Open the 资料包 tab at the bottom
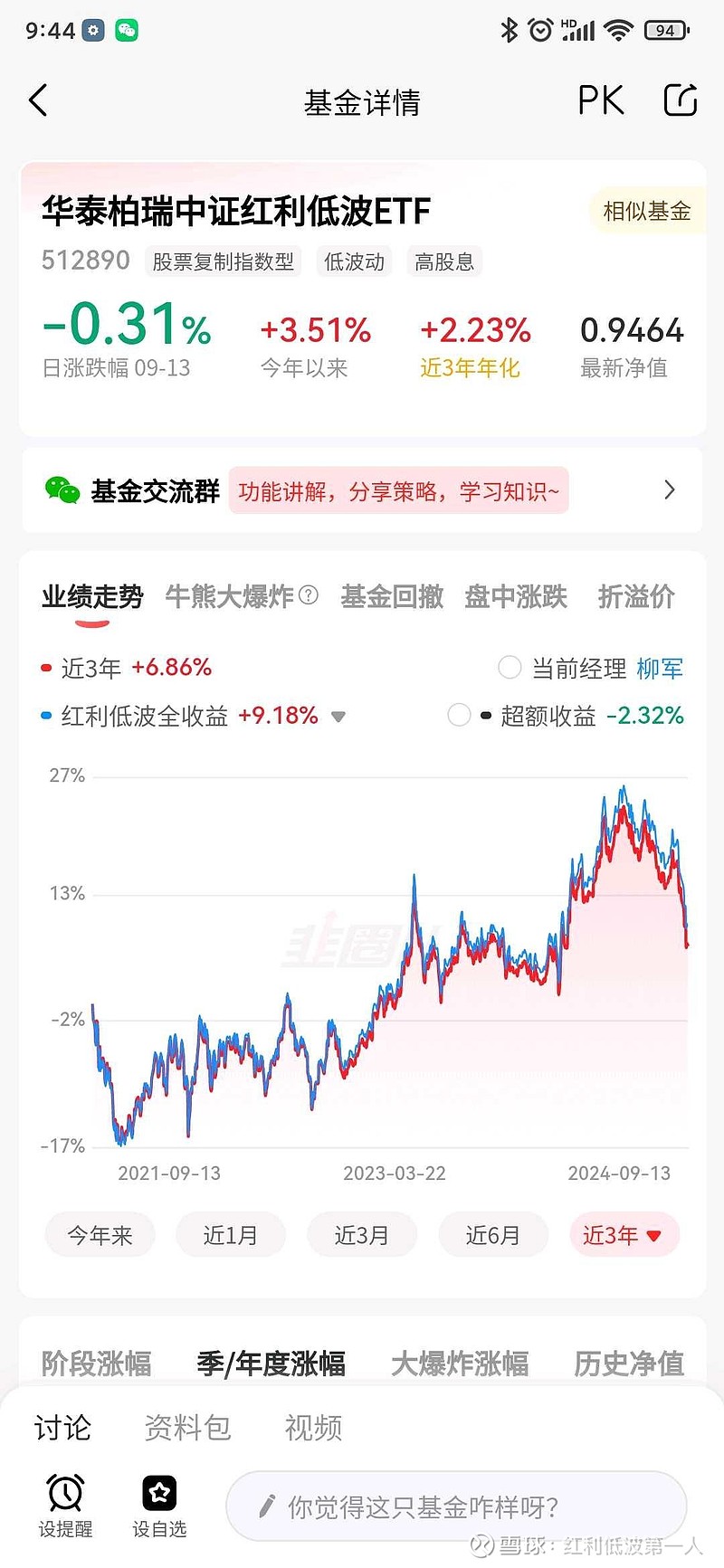Screen dimensions: 724x1568 click(186, 1427)
